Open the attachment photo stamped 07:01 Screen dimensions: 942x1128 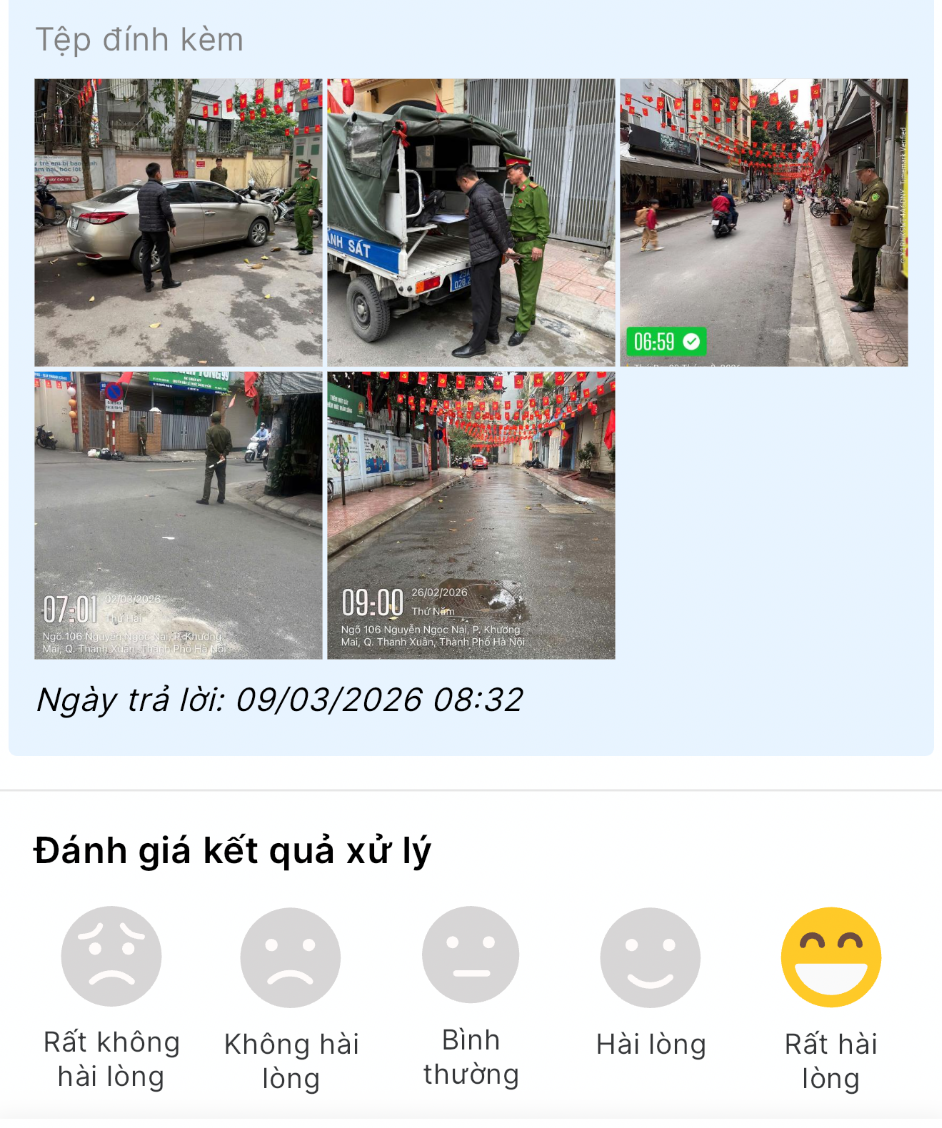[x=178, y=515]
